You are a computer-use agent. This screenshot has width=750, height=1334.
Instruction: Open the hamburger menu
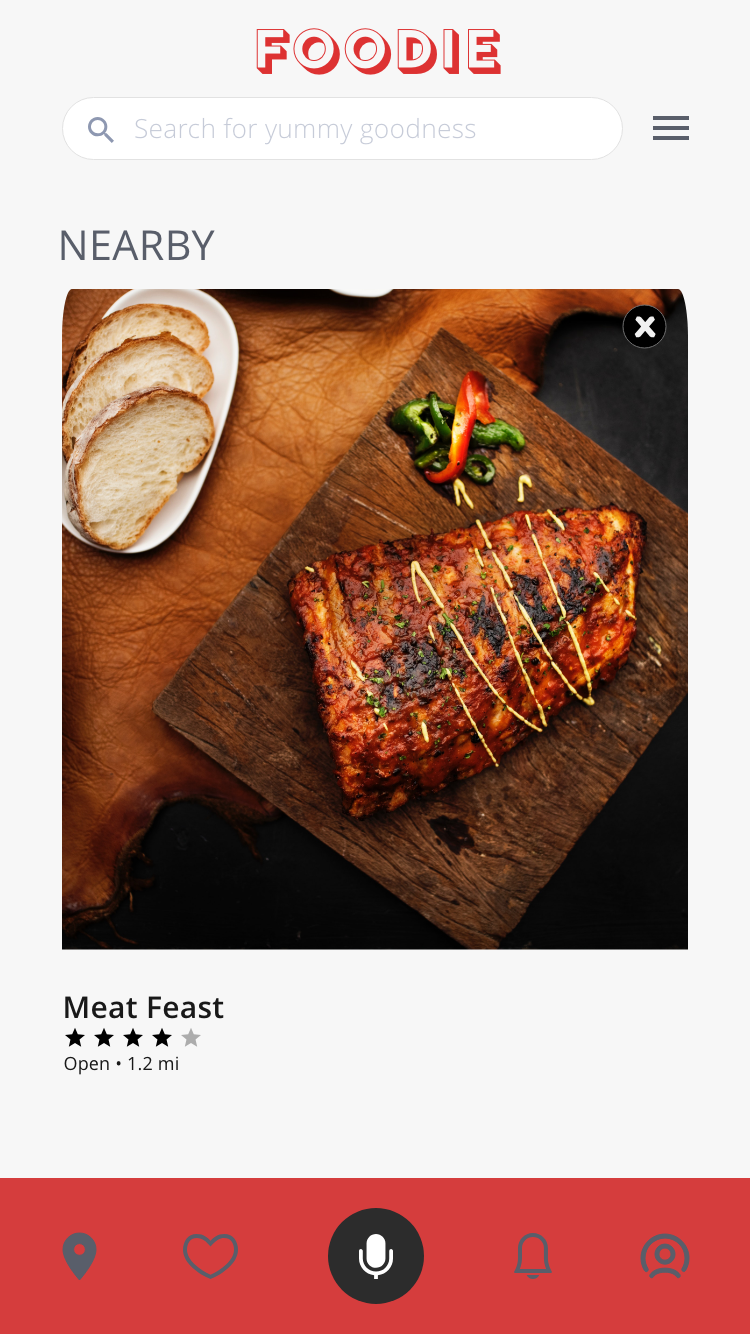(x=670, y=128)
